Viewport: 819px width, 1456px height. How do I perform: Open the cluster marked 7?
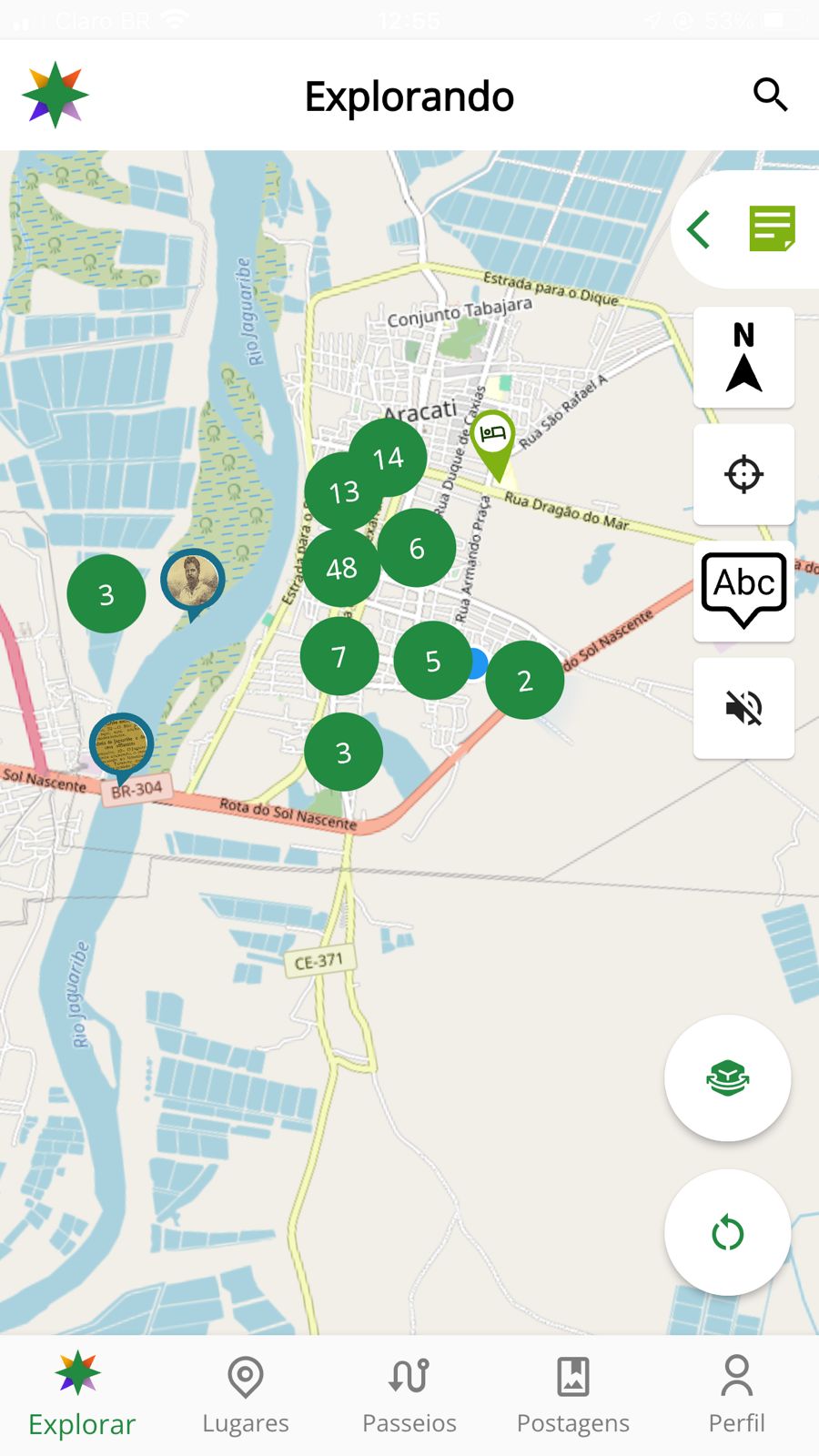click(339, 656)
